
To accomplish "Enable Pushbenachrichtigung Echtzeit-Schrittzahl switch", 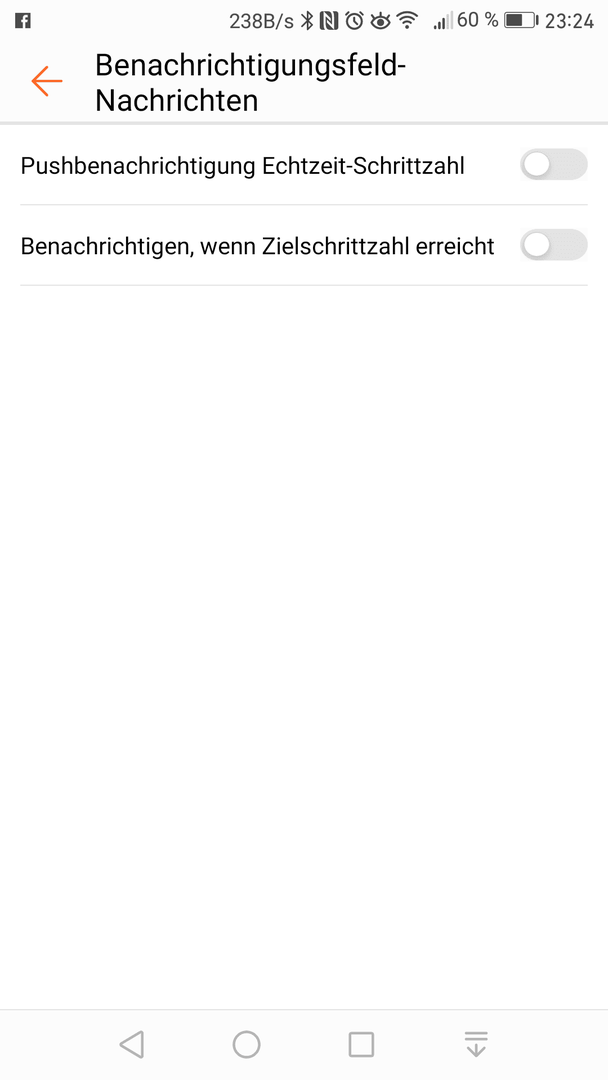I will (x=554, y=165).
